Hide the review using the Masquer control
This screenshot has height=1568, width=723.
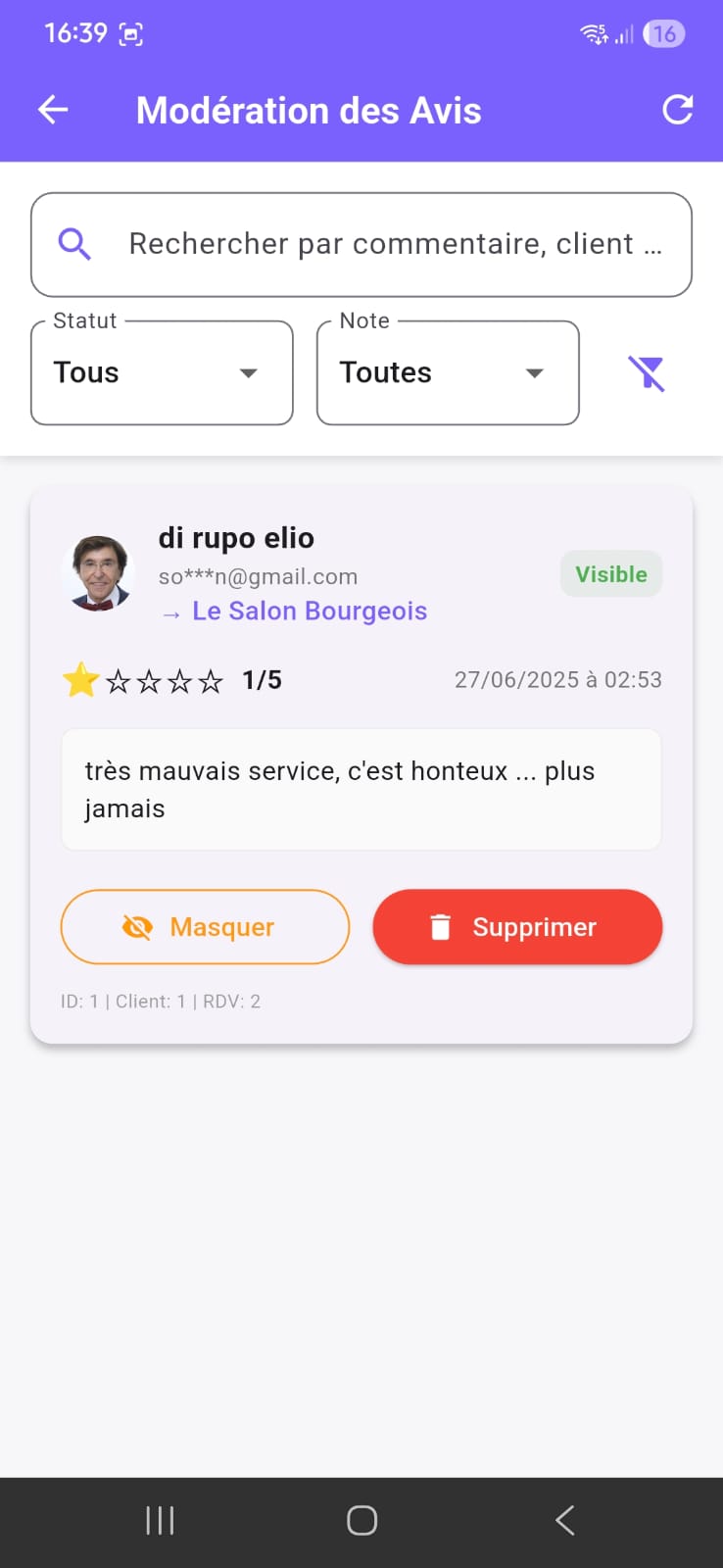(205, 926)
